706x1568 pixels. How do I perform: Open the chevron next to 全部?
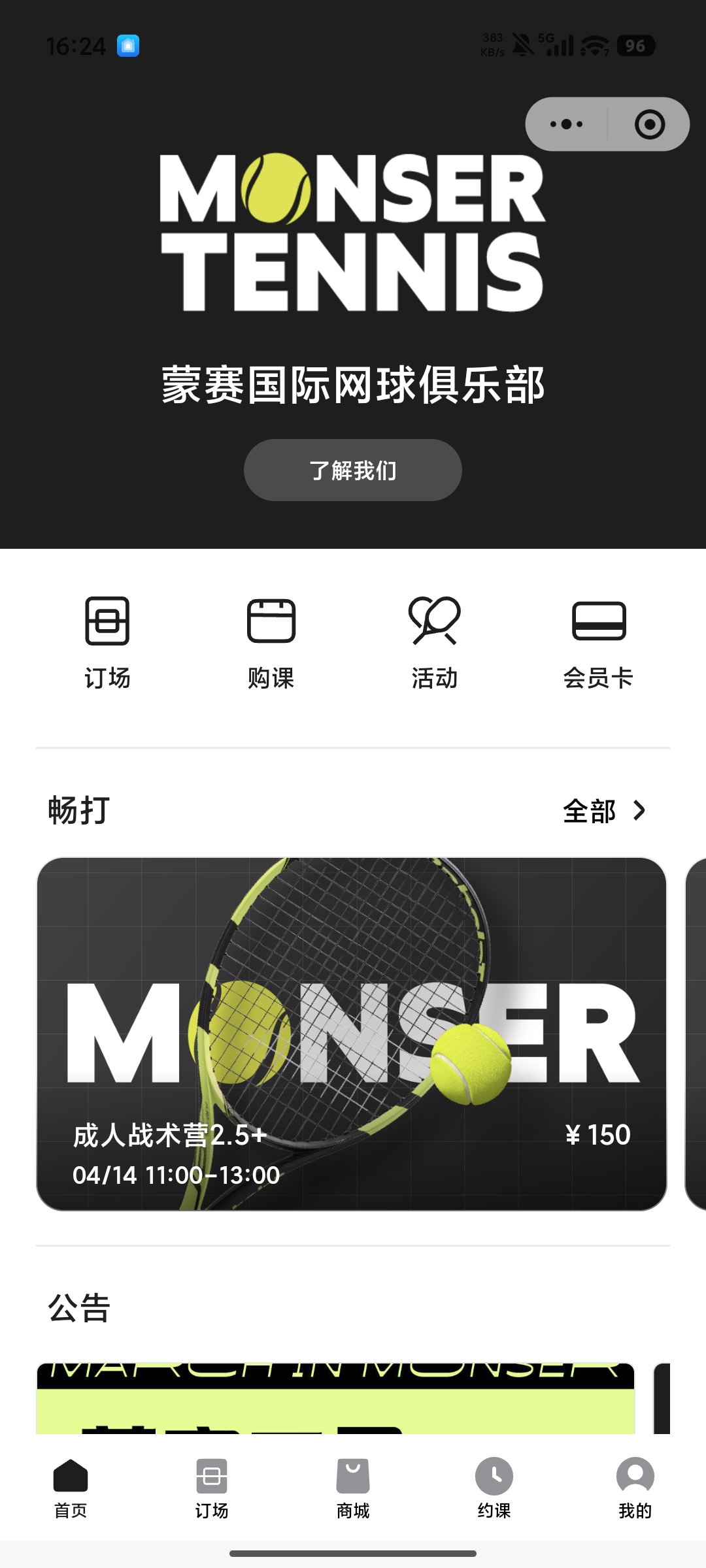[x=639, y=811]
